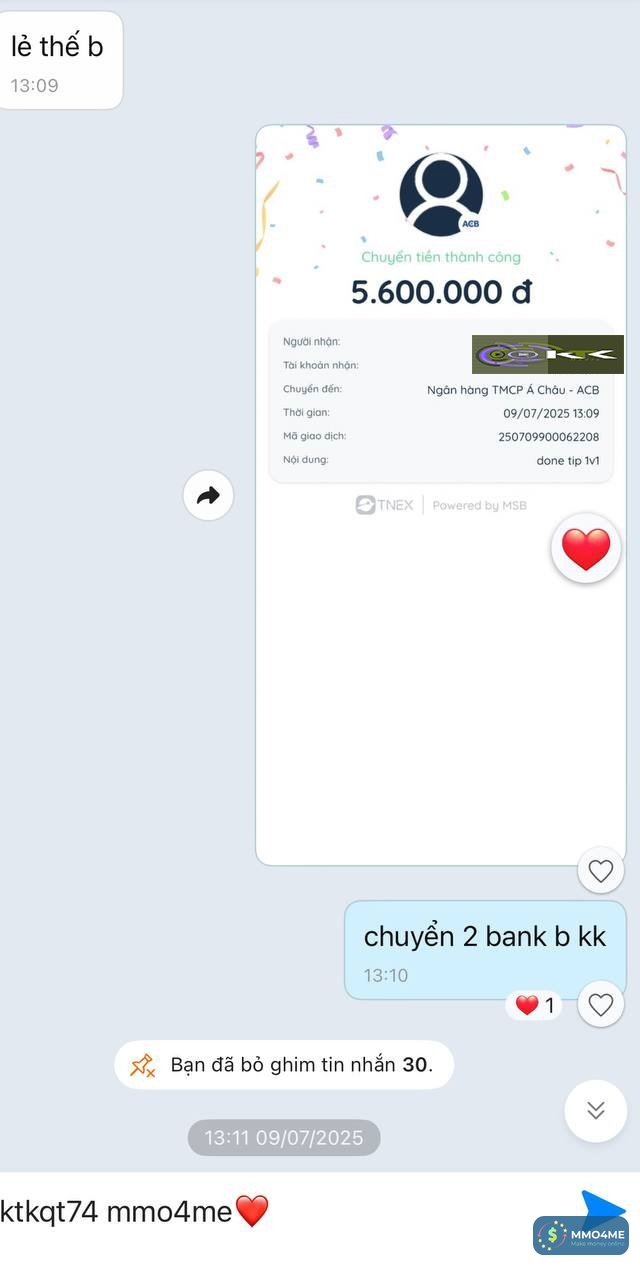The width and height of the screenshot is (640, 1280).
Task: Jump to latest messages with the double-chevron button
Action: tap(595, 1111)
